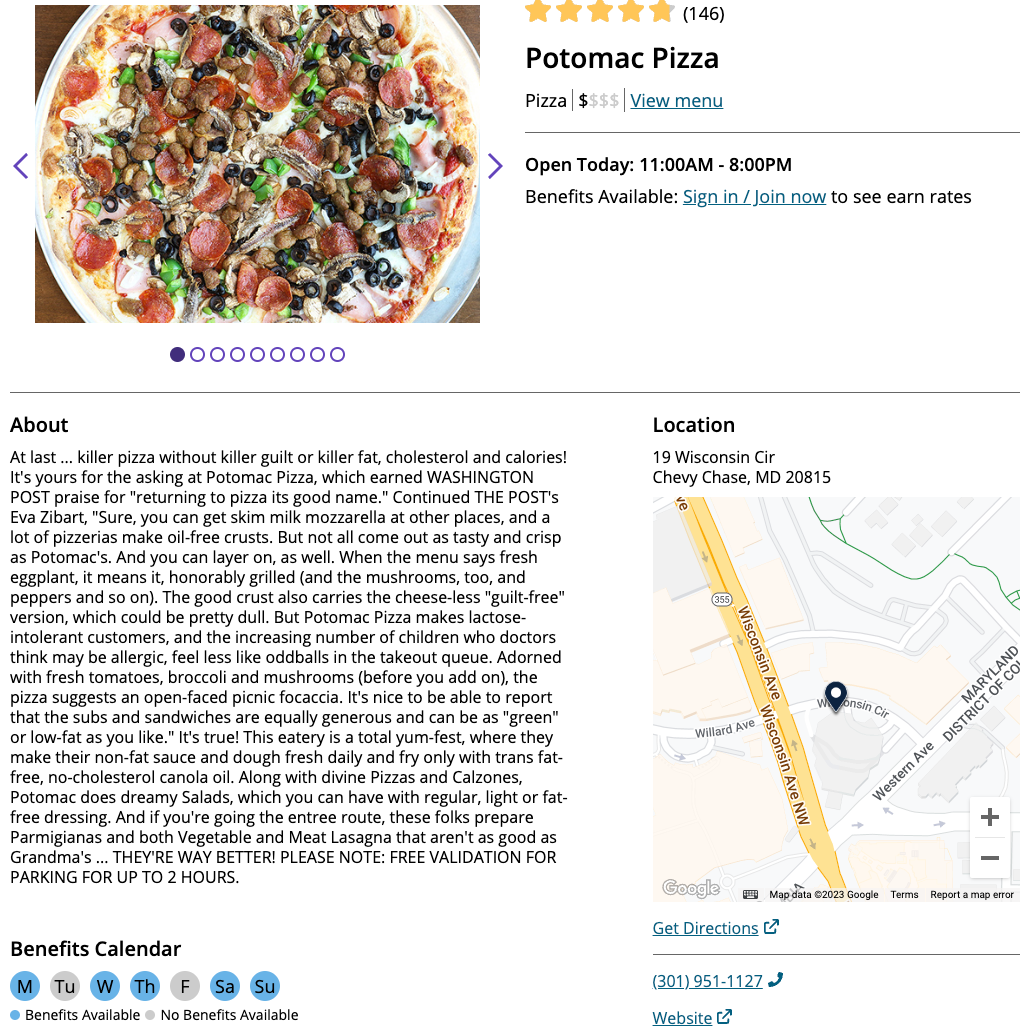
Task: Visit the restaurant Website link
Action: point(682,1018)
